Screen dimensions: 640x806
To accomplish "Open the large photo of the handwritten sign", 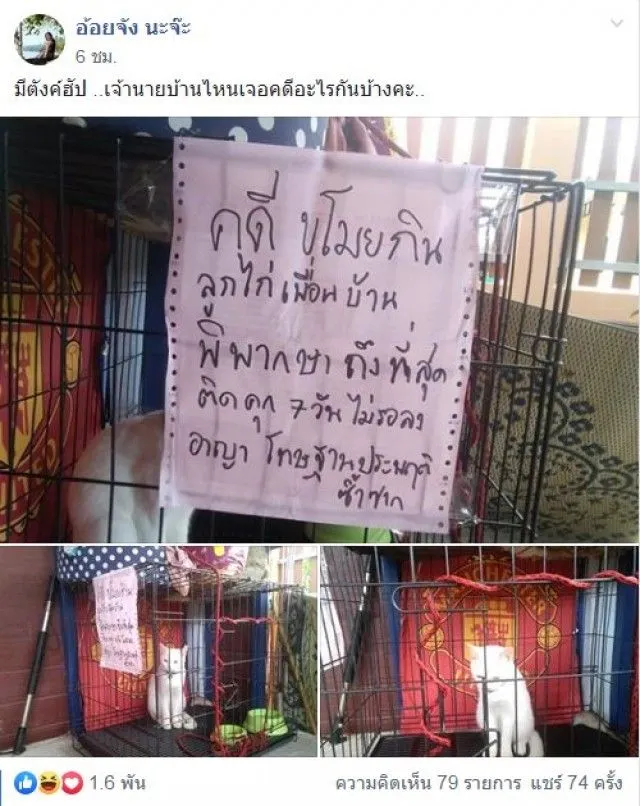I will coord(320,330).
